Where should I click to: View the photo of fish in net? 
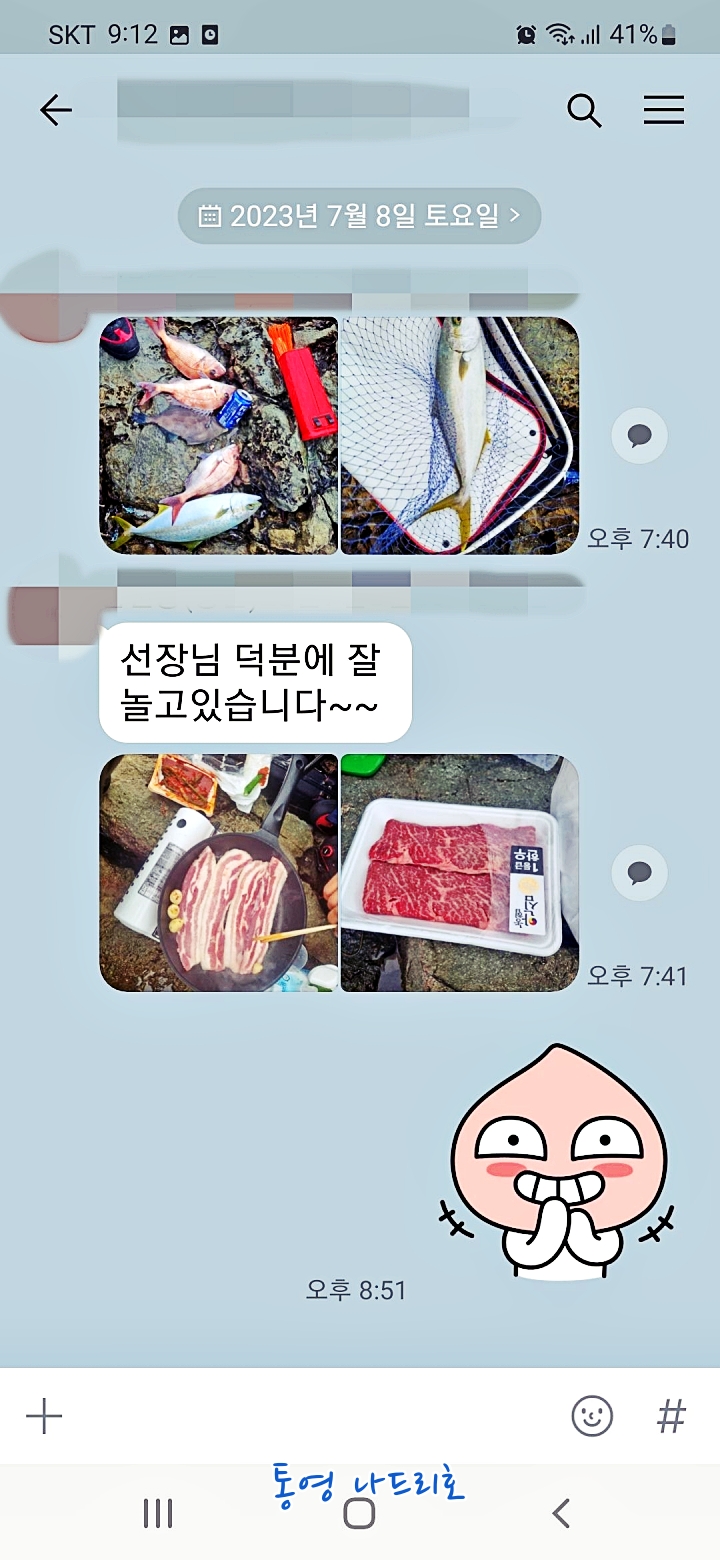460,435
